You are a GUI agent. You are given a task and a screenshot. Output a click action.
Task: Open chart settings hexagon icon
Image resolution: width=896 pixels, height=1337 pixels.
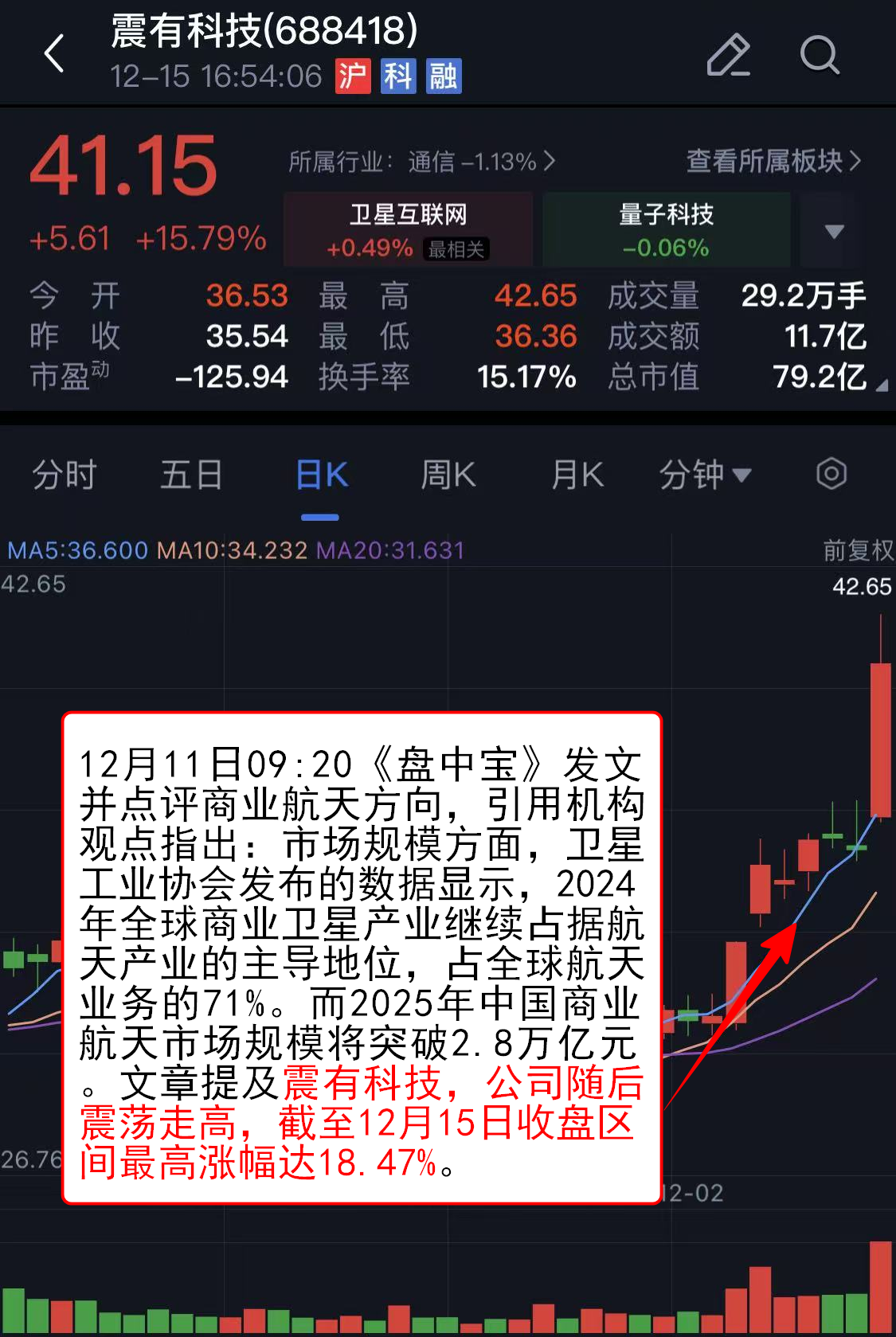coord(831,474)
